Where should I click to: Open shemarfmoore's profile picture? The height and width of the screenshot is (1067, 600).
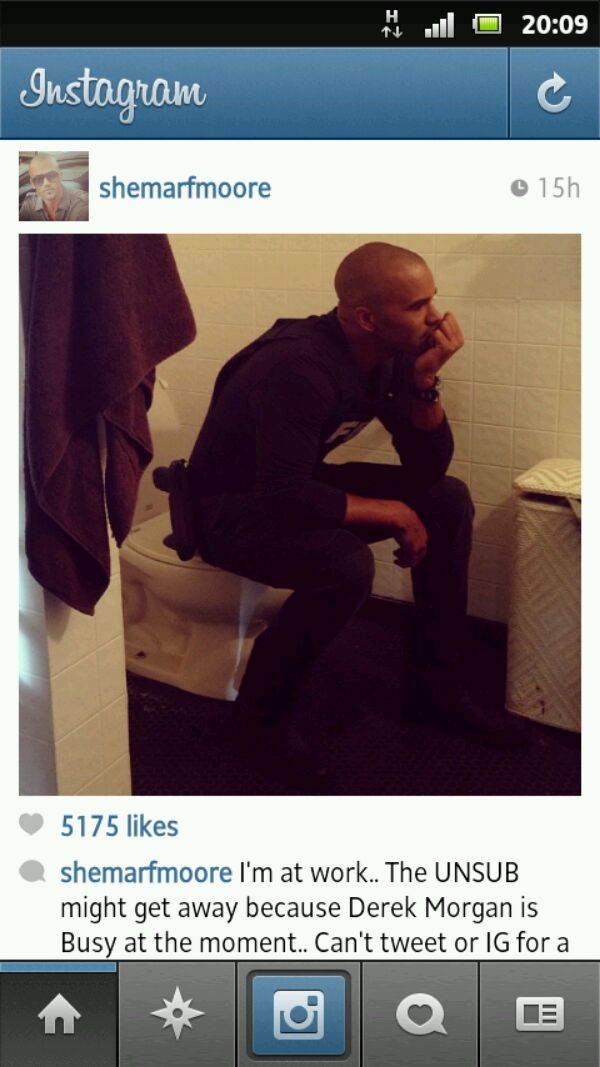[54, 186]
